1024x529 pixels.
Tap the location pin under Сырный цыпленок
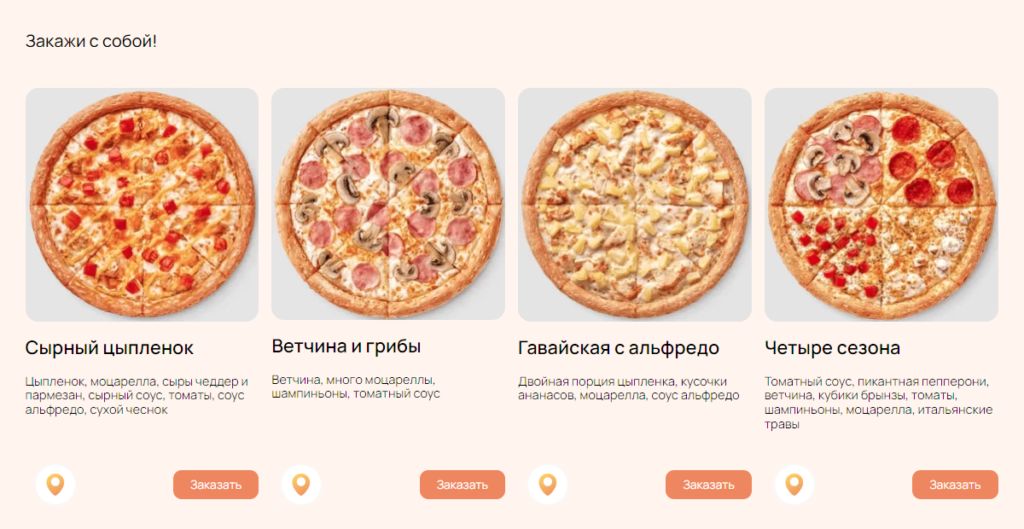(x=55, y=485)
